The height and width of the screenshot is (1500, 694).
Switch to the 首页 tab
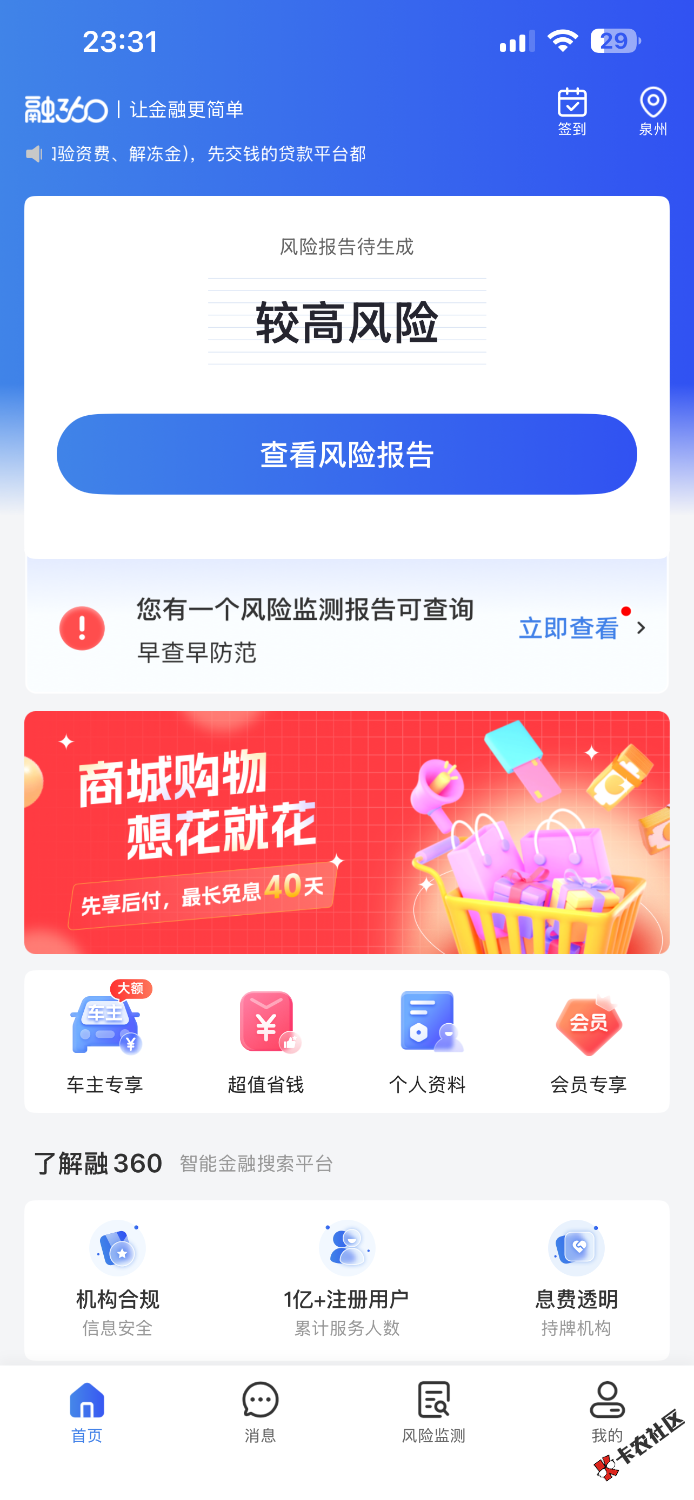[87, 1412]
